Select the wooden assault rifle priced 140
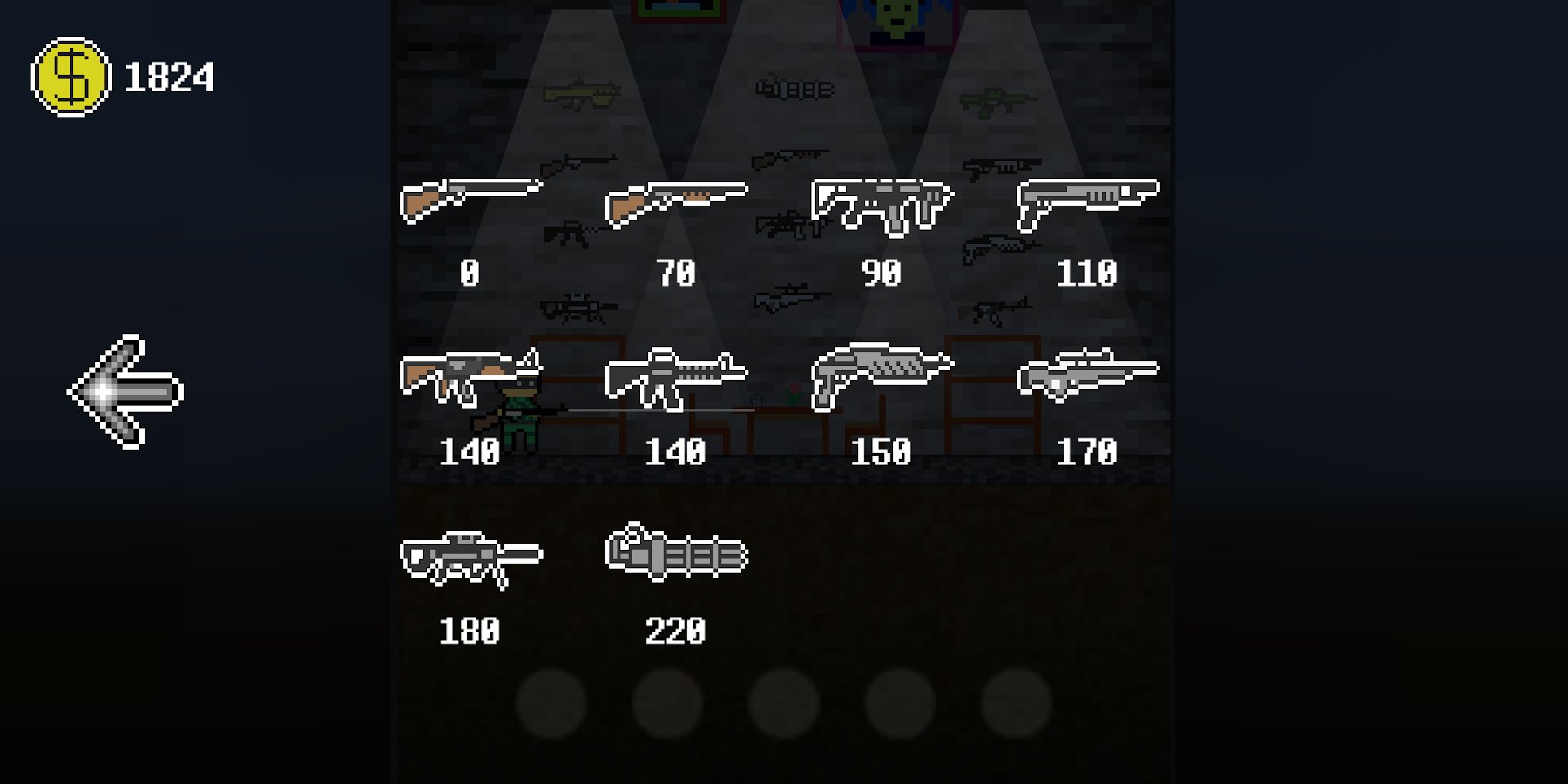Screen dimensions: 1568x784 coord(470,377)
